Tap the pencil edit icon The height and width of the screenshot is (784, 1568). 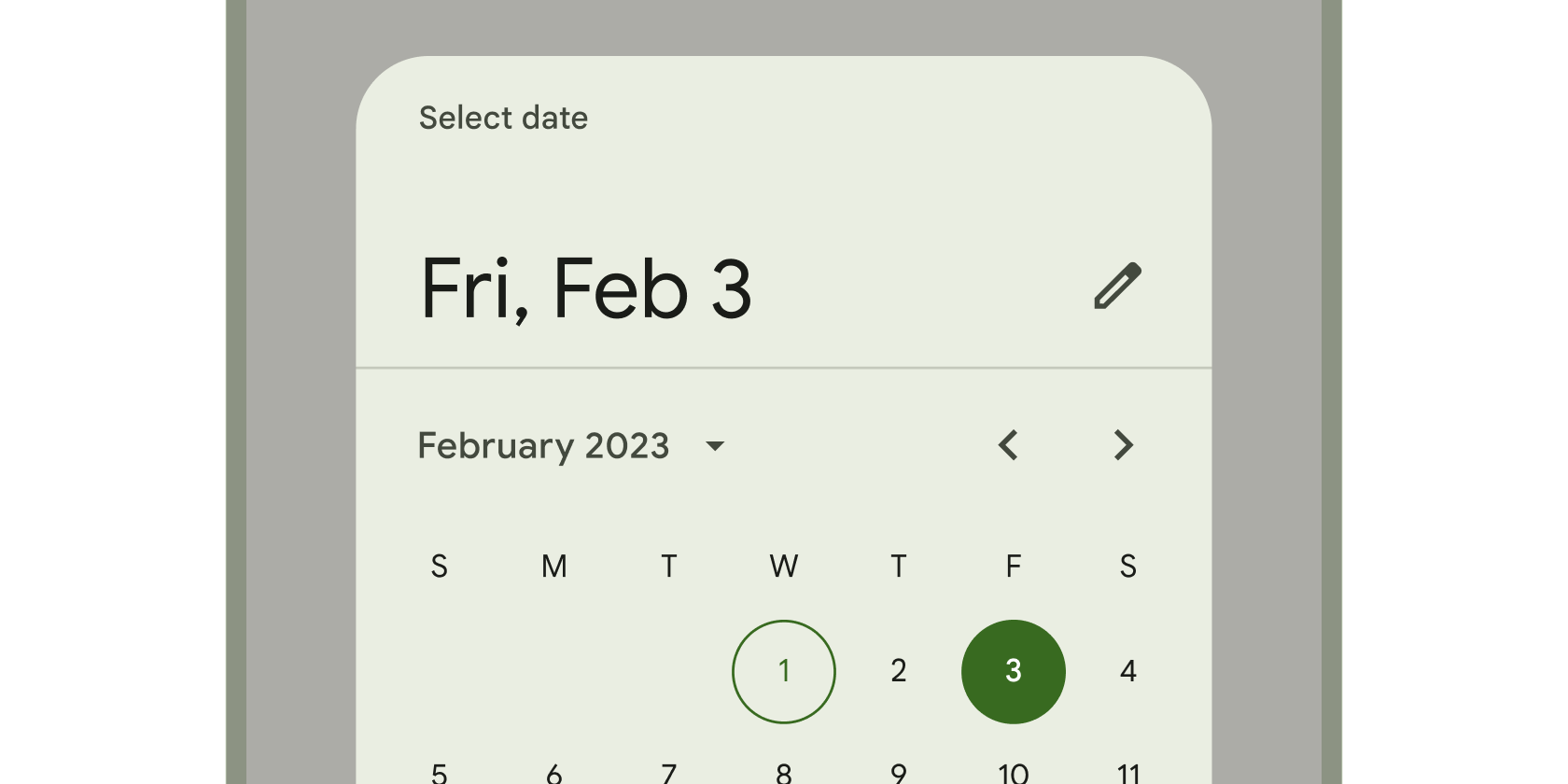click(x=1117, y=286)
